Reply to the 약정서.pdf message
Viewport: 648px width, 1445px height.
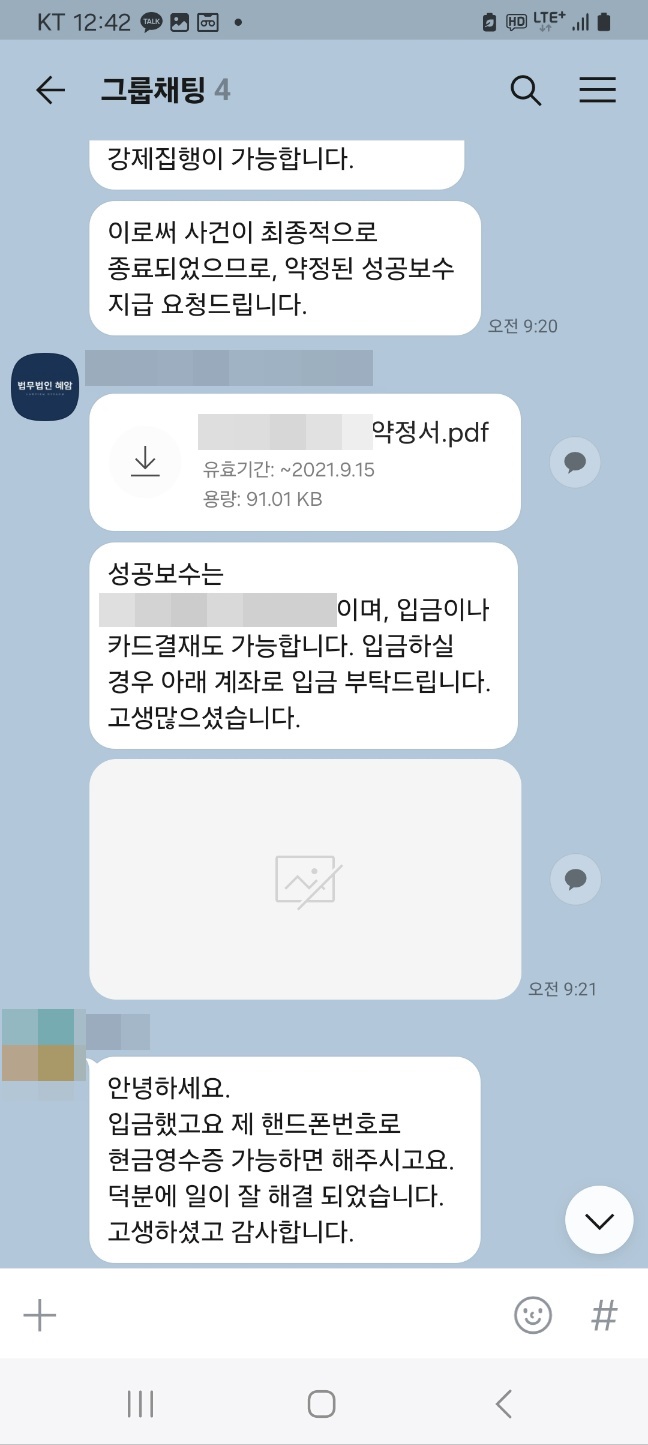pyautogui.click(x=575, y=462)
